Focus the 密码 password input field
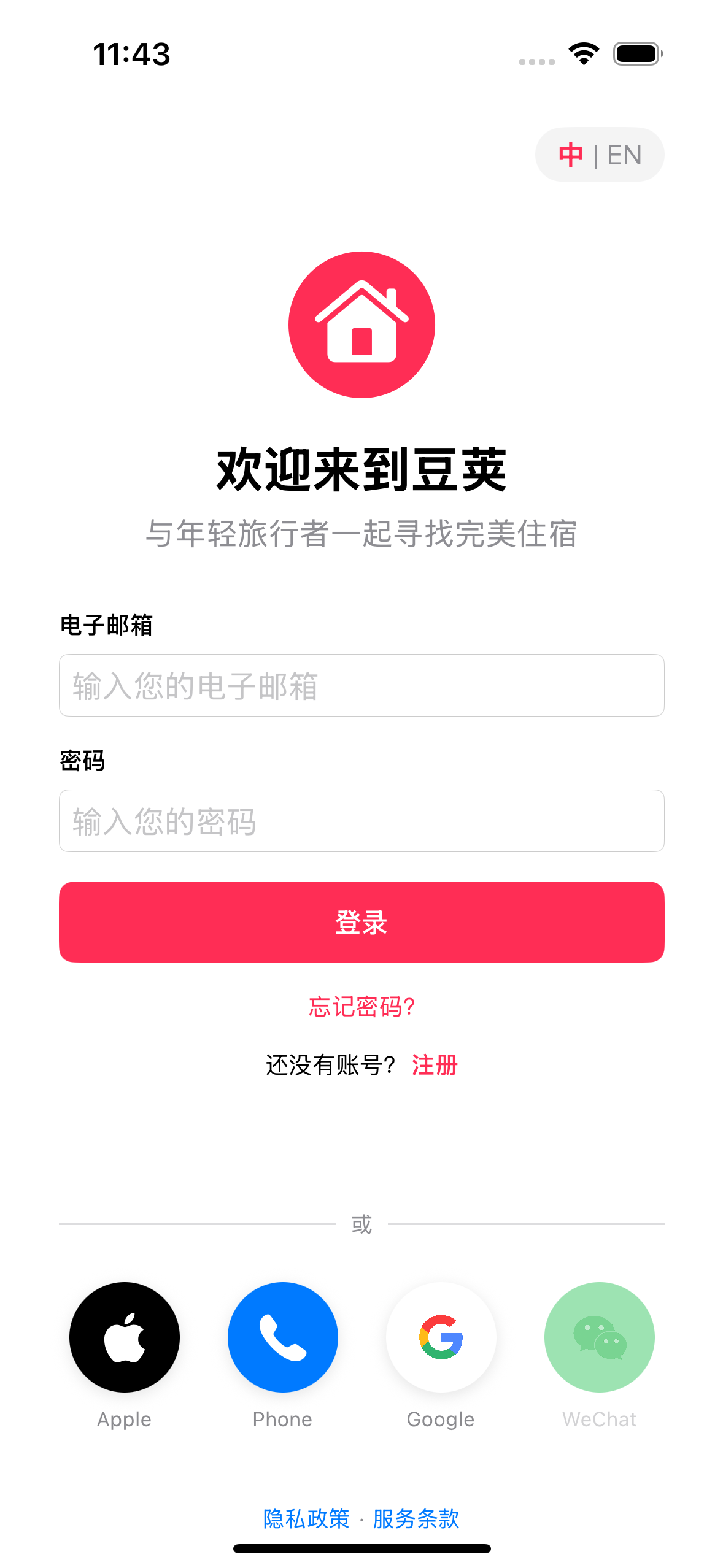 (361, 821)
